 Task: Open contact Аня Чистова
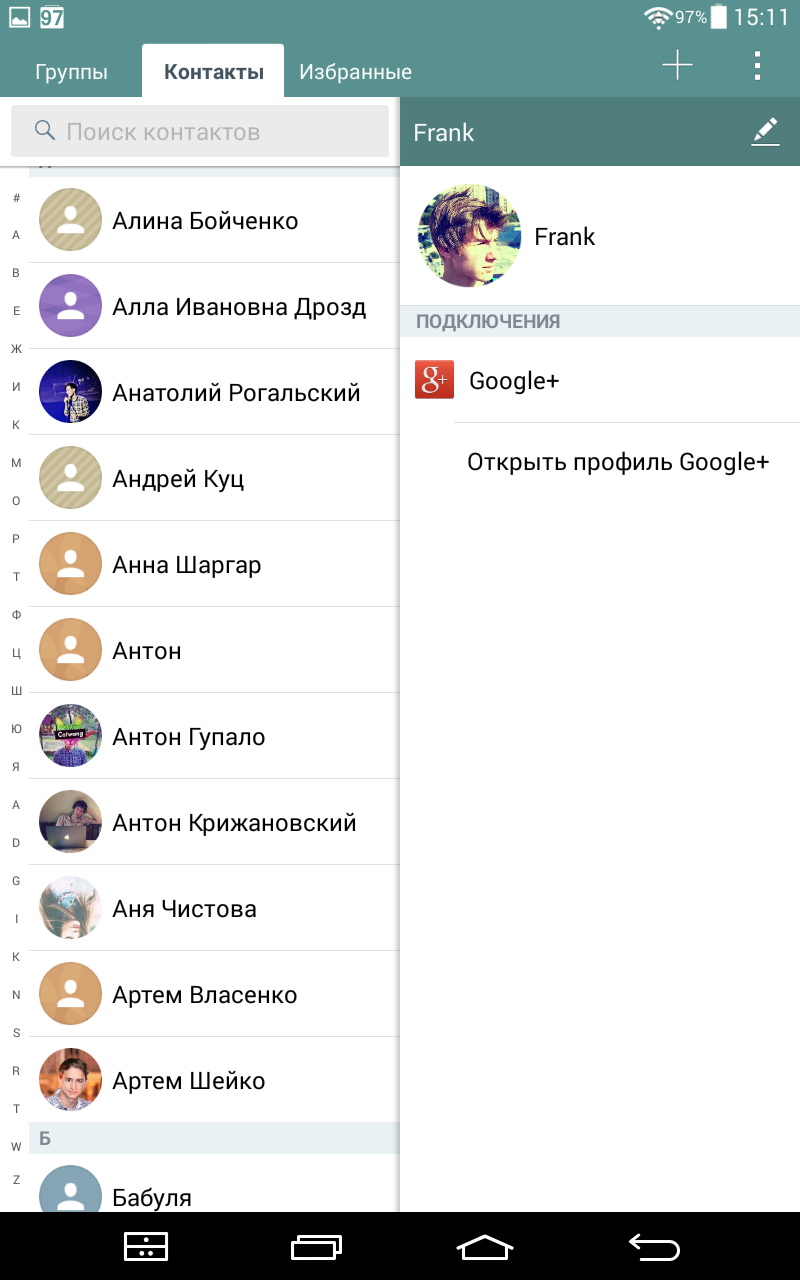pos(214,908)
